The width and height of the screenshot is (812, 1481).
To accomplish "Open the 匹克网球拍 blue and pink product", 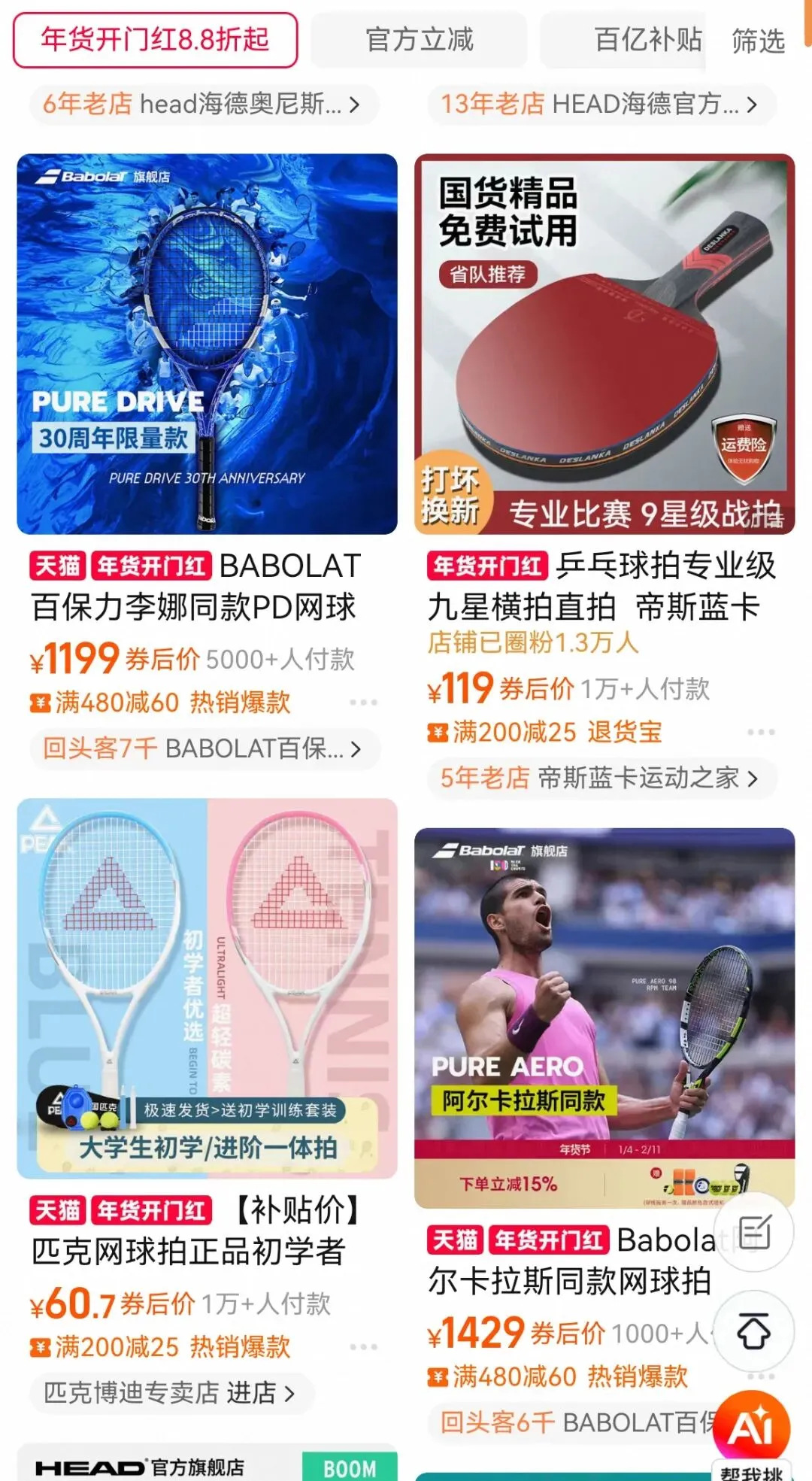I will (x=207, y=988).
